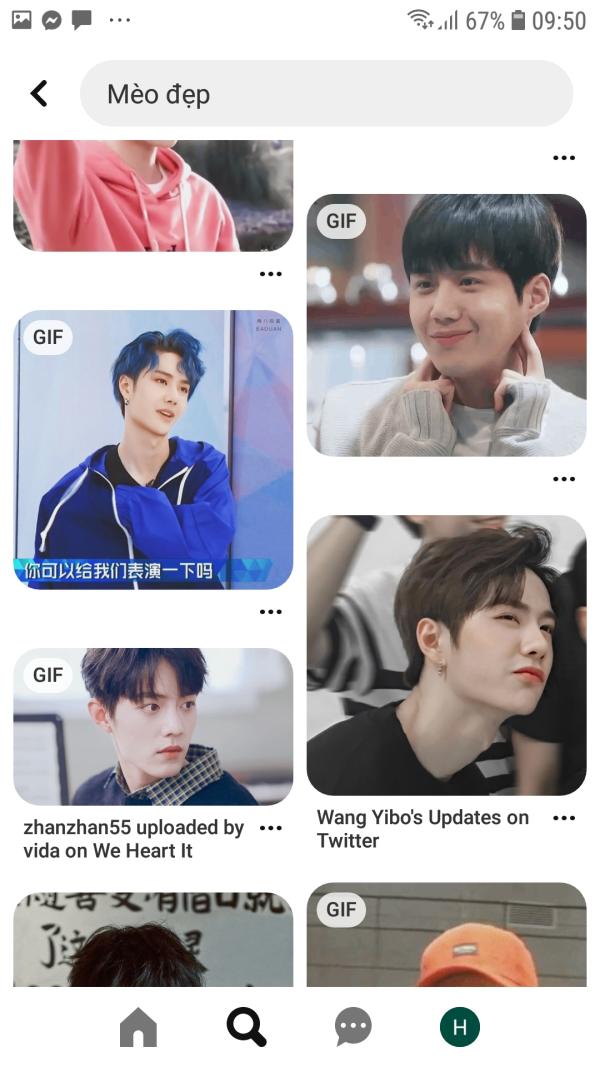
Task: Go to the Home tab
Action: (138, 1026)
